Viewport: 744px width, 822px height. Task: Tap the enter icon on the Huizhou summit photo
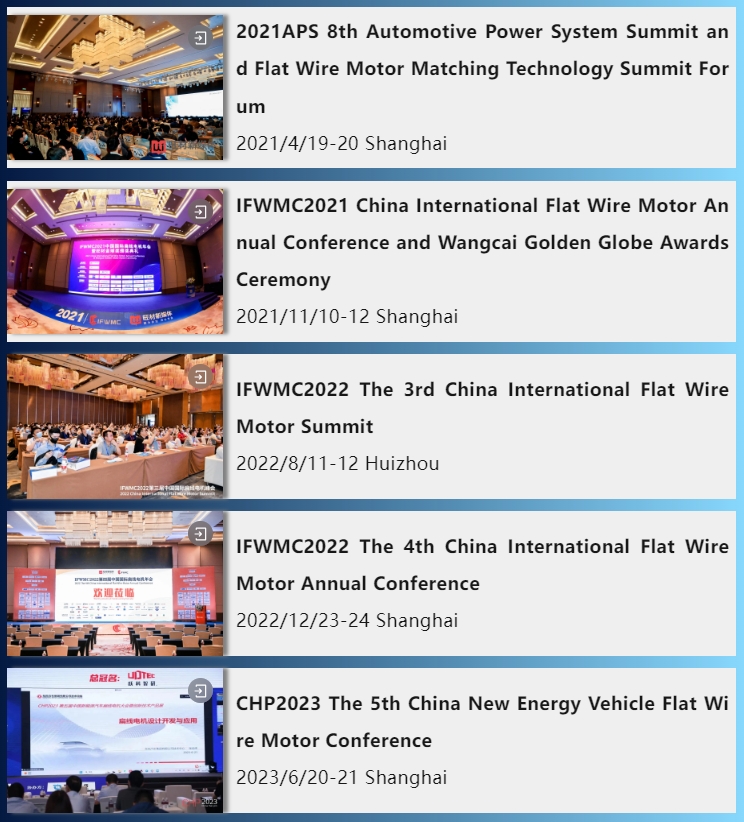point(201,377)
